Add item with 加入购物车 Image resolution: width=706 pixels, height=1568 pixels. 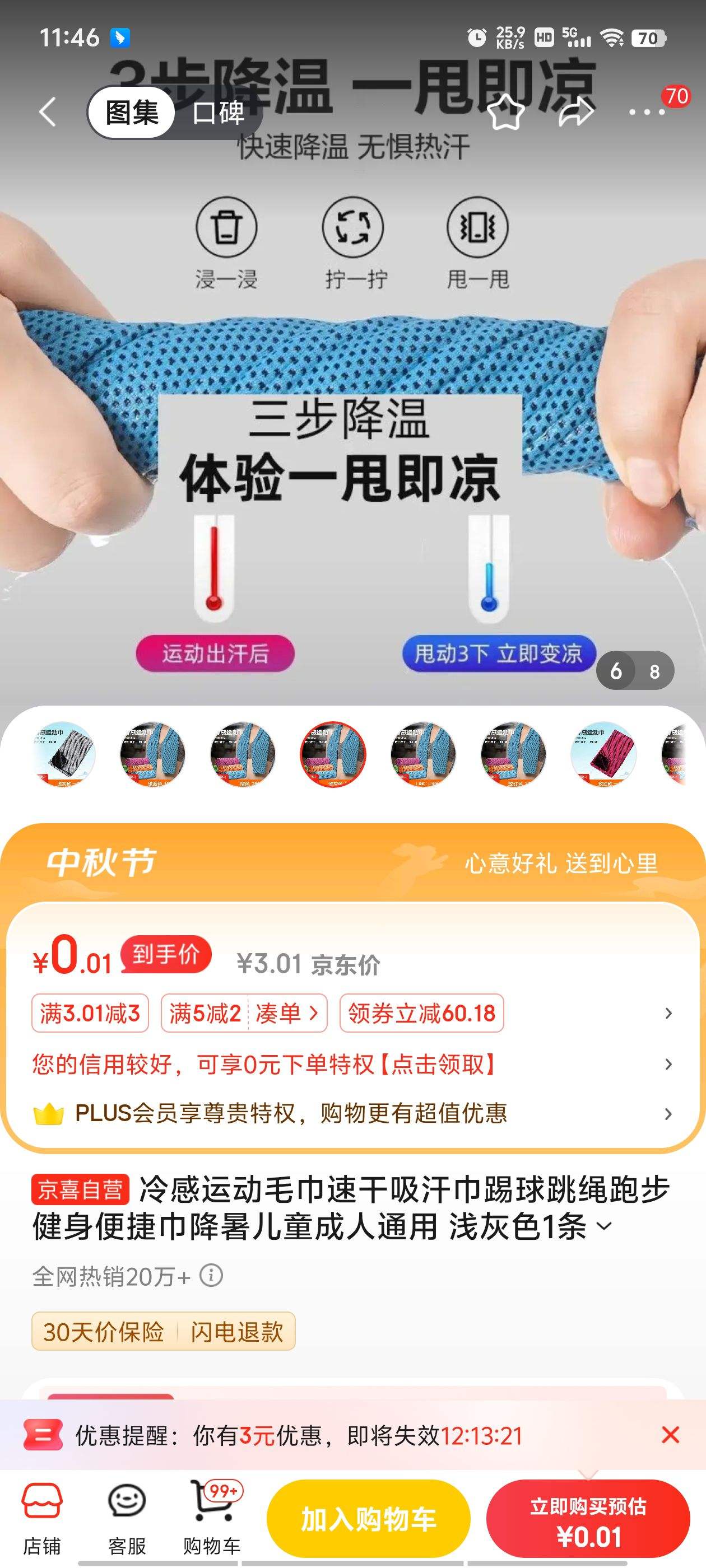point(368,1519)
